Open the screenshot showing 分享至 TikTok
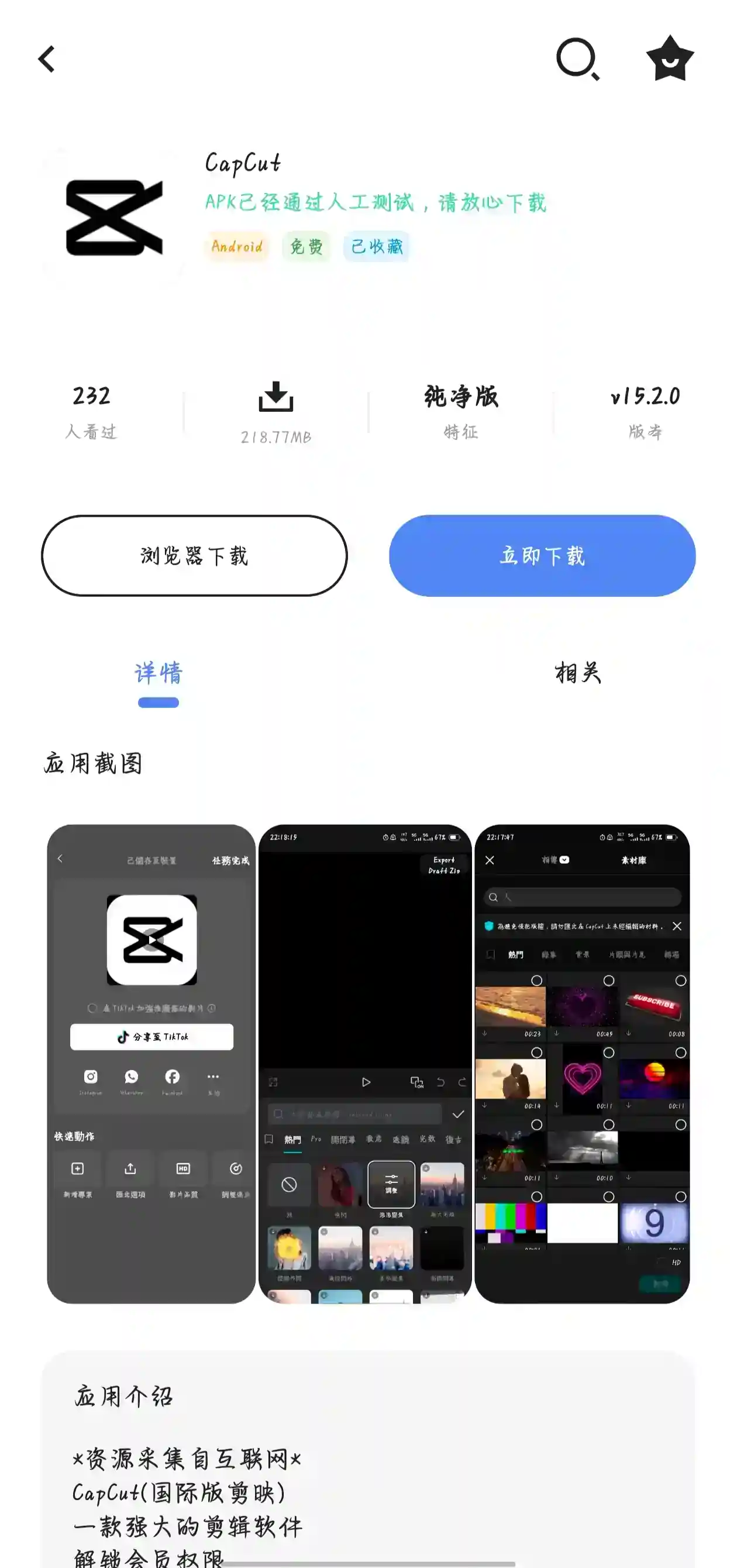Image resolution: width=737 pixels, height=1568 pixels. pos(151,1062)
